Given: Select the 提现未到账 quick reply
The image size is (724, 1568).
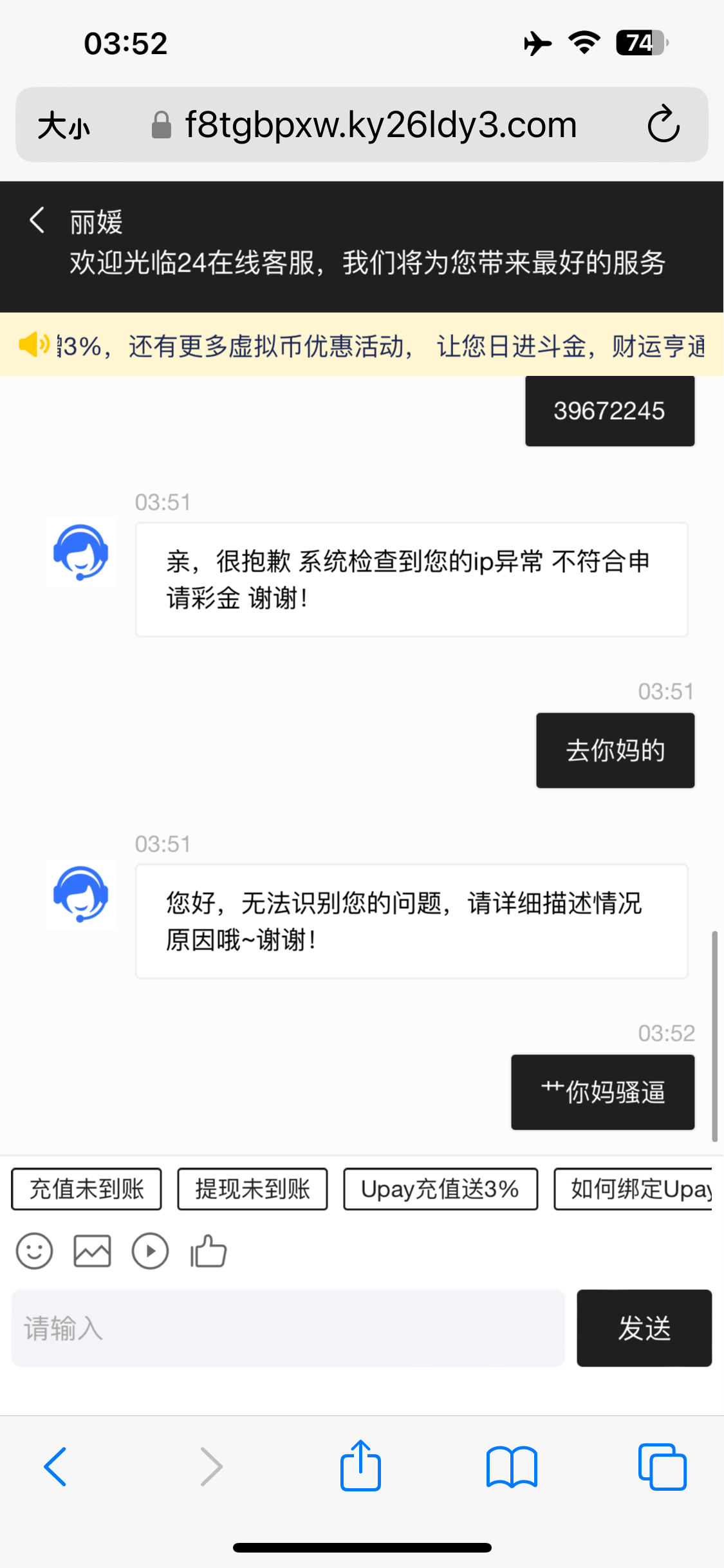Looking at the screenshot, I should pos(252,1189).
